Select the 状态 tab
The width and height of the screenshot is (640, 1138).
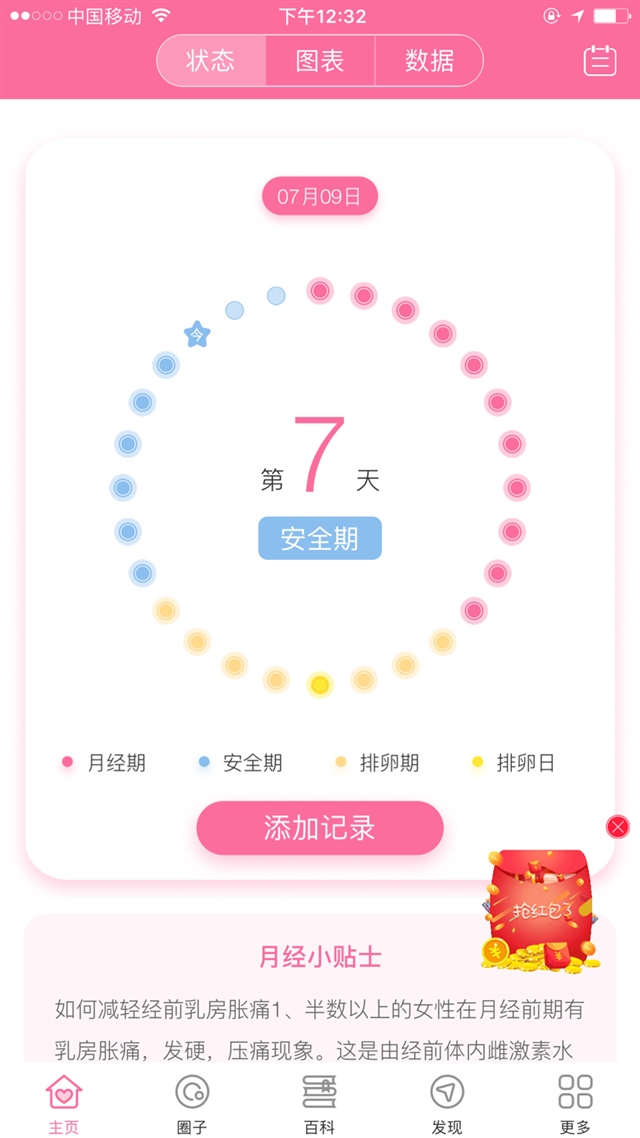[x=211, y=61]
